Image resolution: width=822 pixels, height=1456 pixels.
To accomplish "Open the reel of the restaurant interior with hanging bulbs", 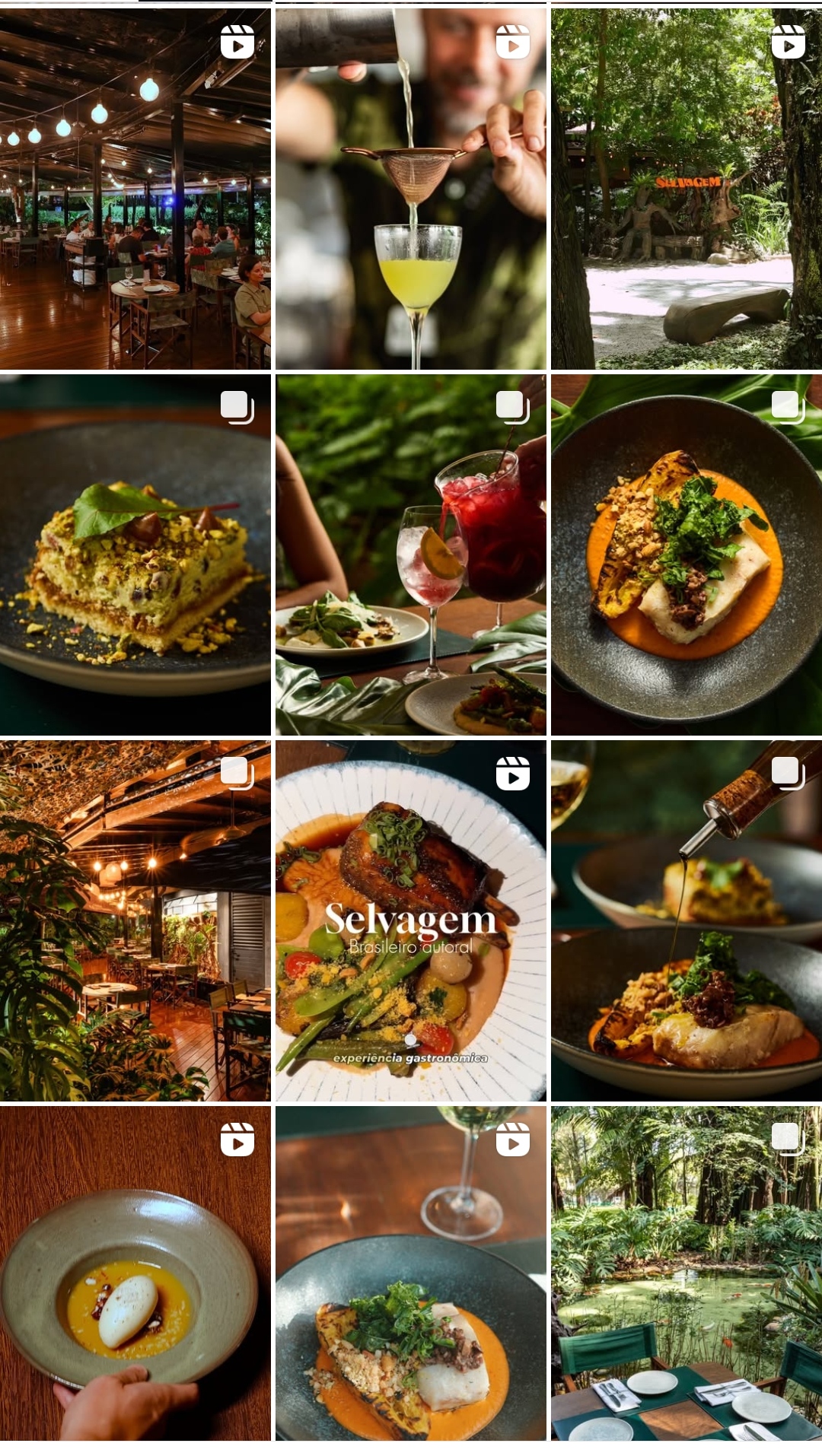I will tap(135, 189).
